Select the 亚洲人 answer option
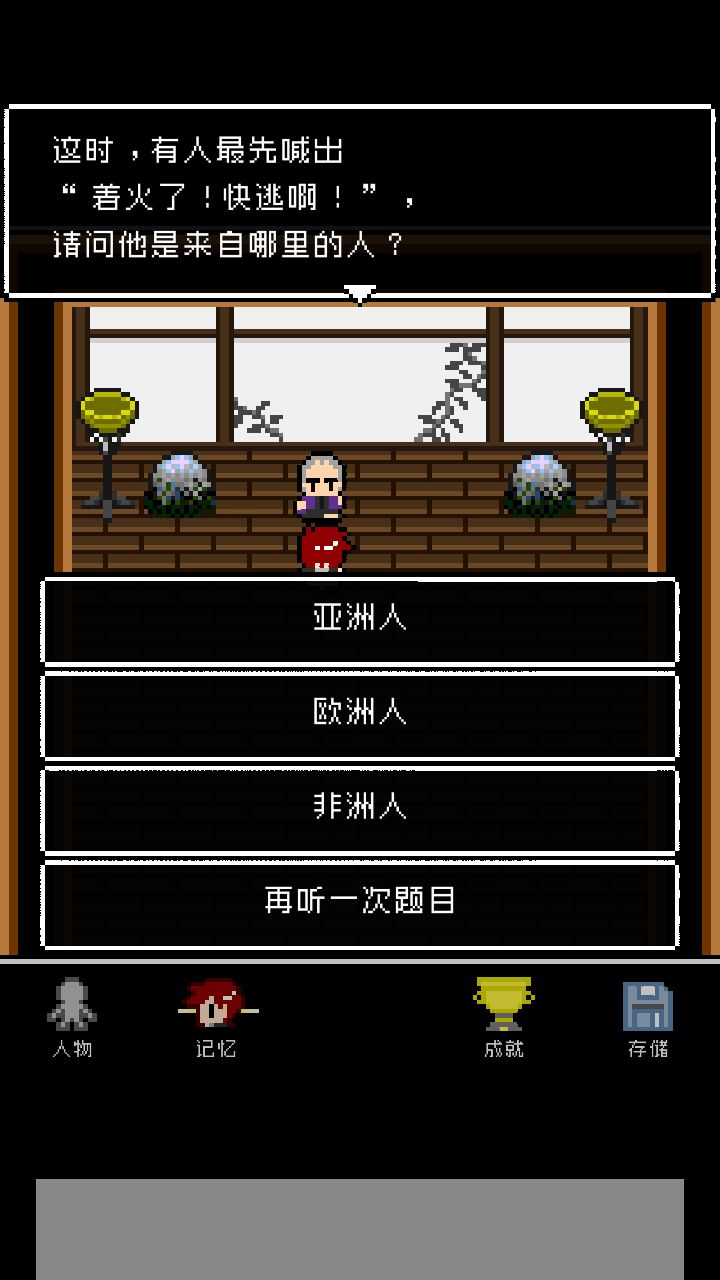720x1280 pixels. point(358,618)
